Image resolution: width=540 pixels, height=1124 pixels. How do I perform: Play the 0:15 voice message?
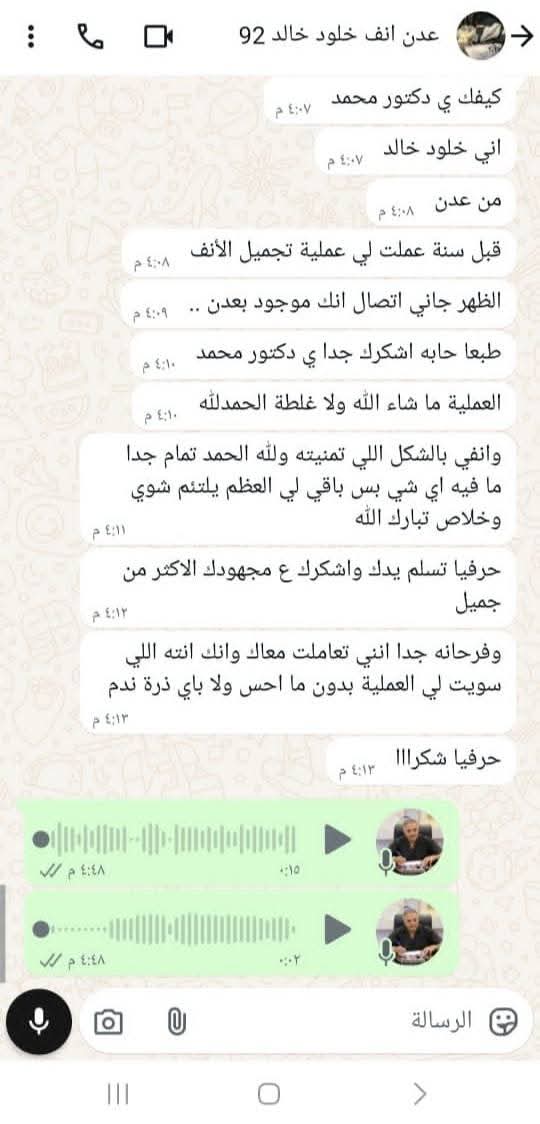[337, 839]
